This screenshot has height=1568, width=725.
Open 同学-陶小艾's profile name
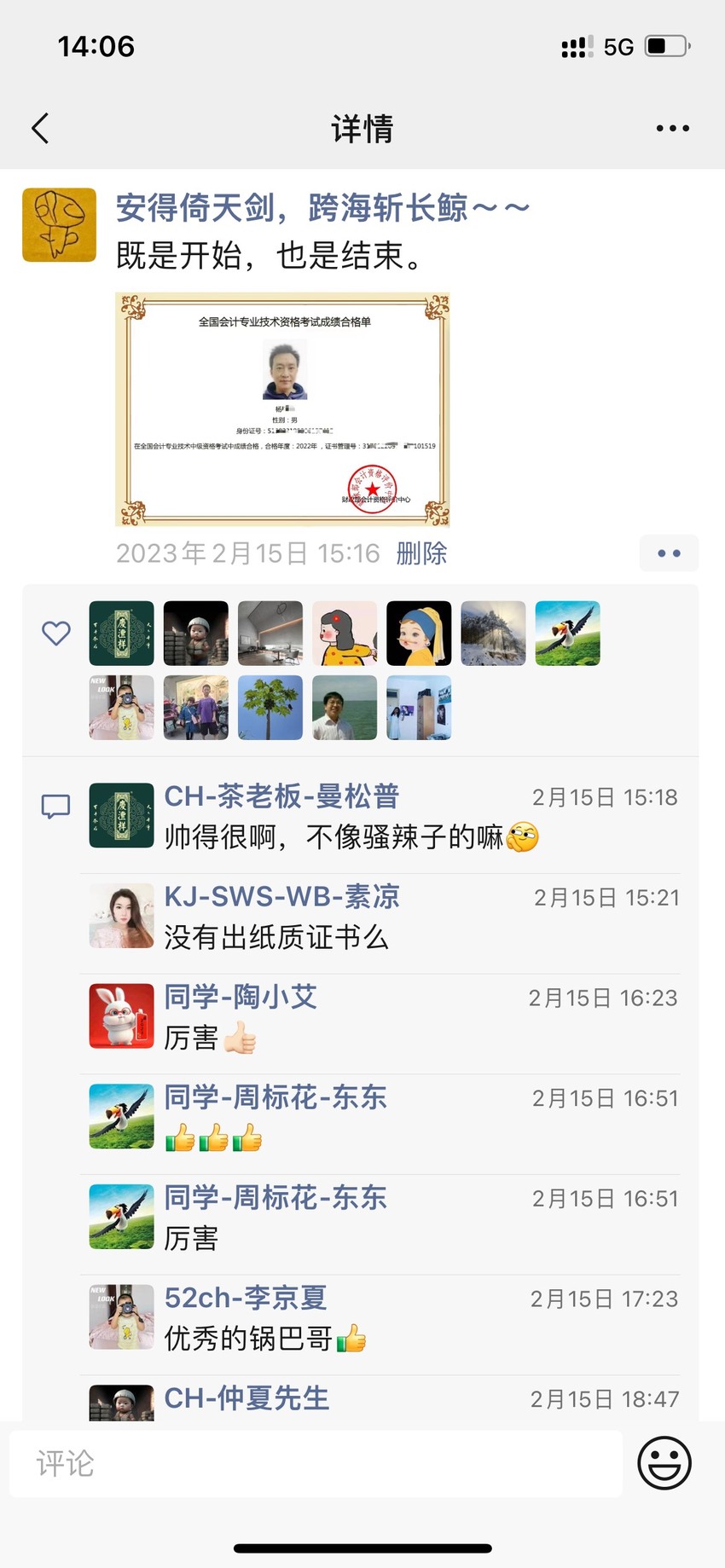pos(241,997)
